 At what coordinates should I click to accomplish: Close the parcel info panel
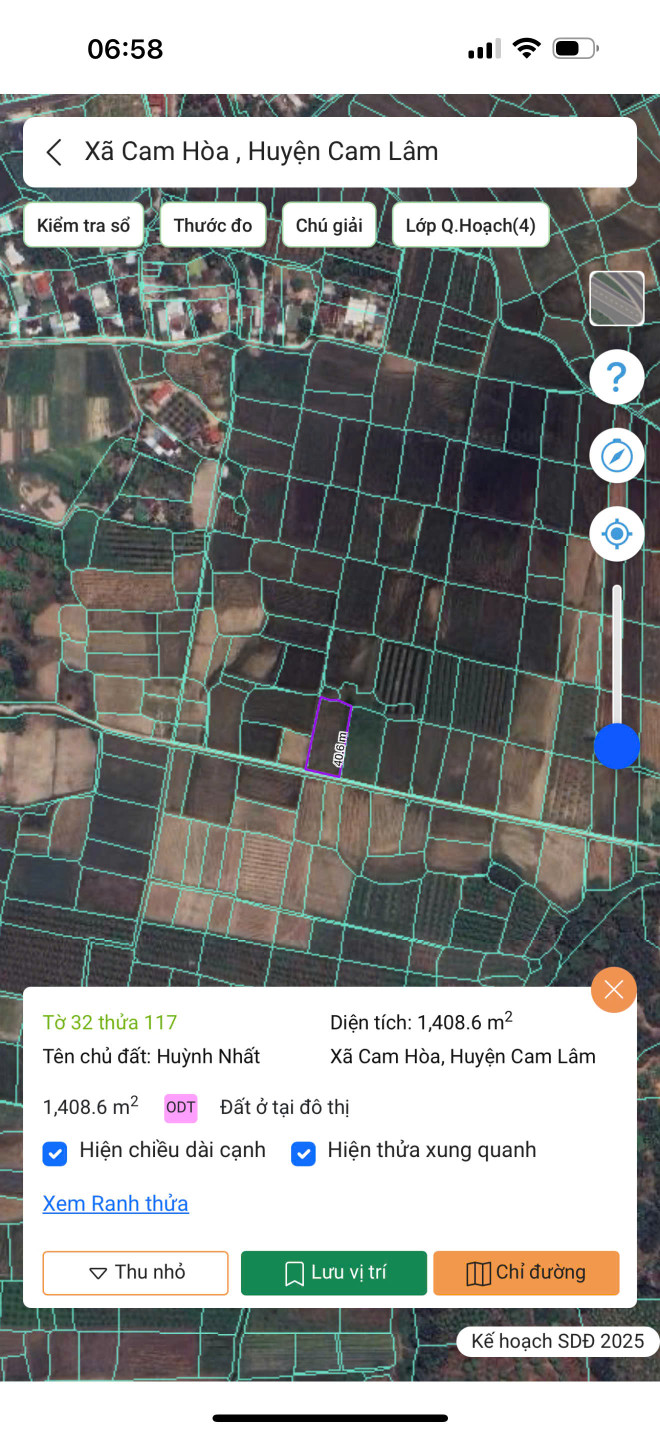[x=613, y=990]
